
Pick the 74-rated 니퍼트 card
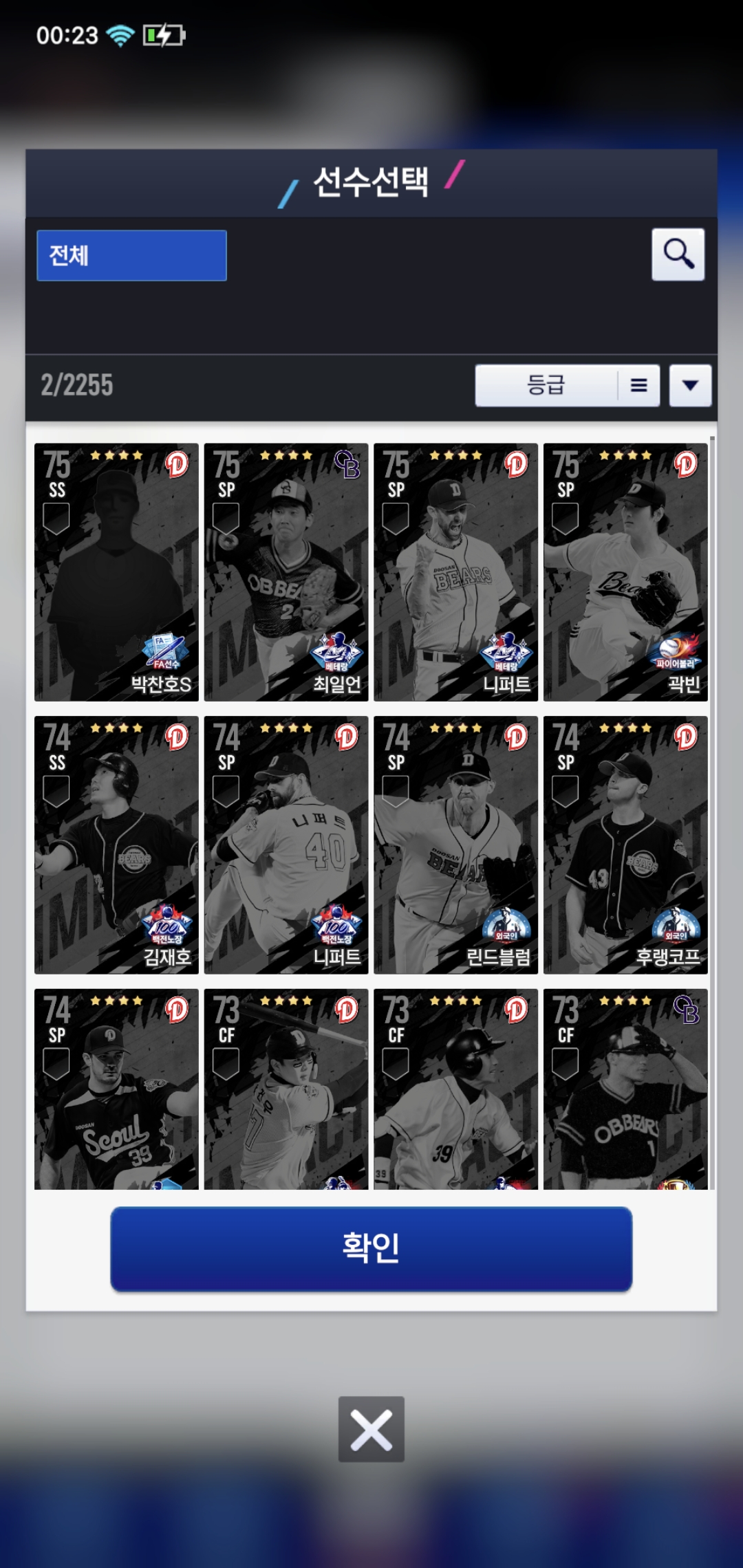pos(286,845)
